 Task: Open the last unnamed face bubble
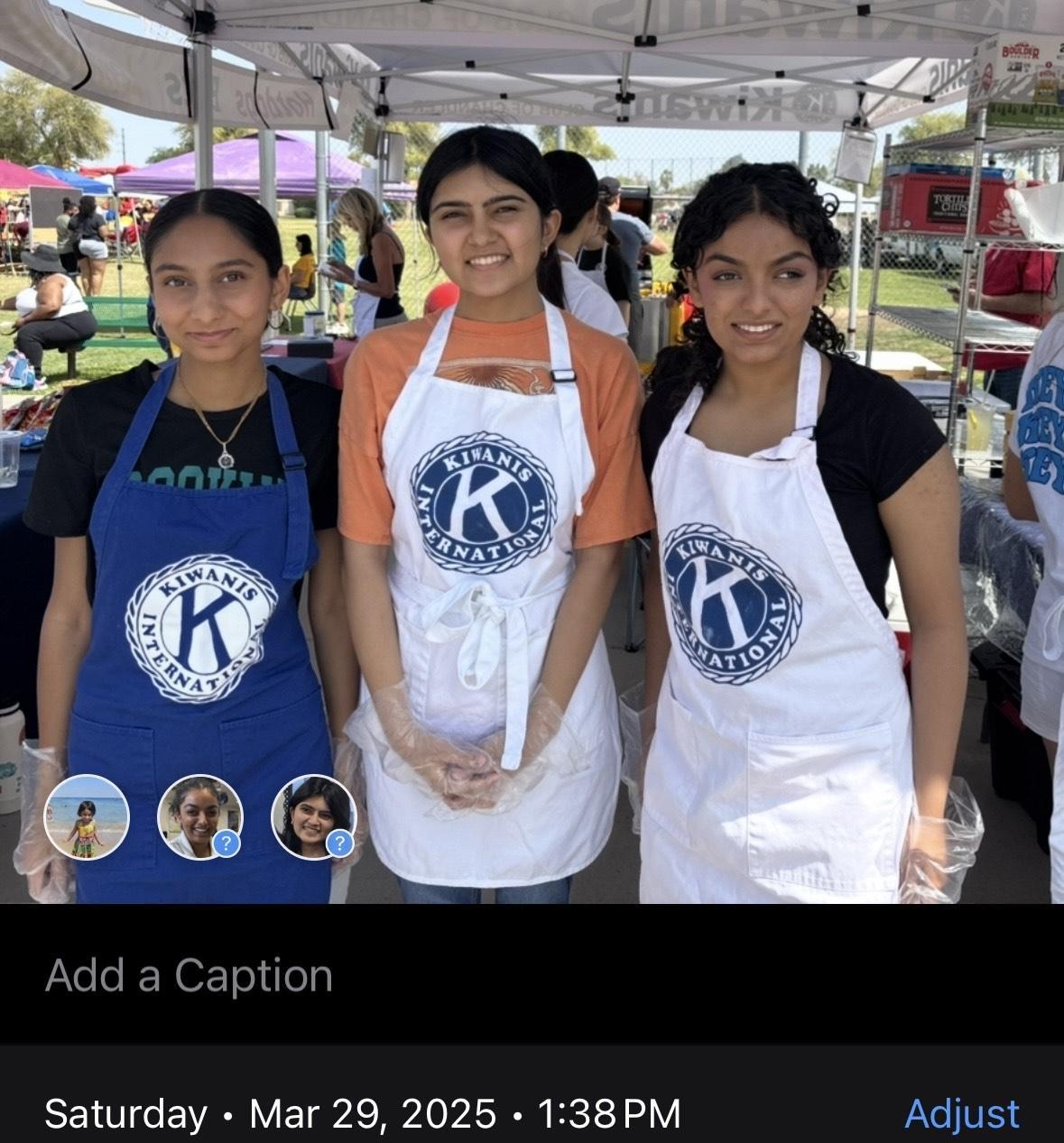pyautogui.click(x=313, y=817)
